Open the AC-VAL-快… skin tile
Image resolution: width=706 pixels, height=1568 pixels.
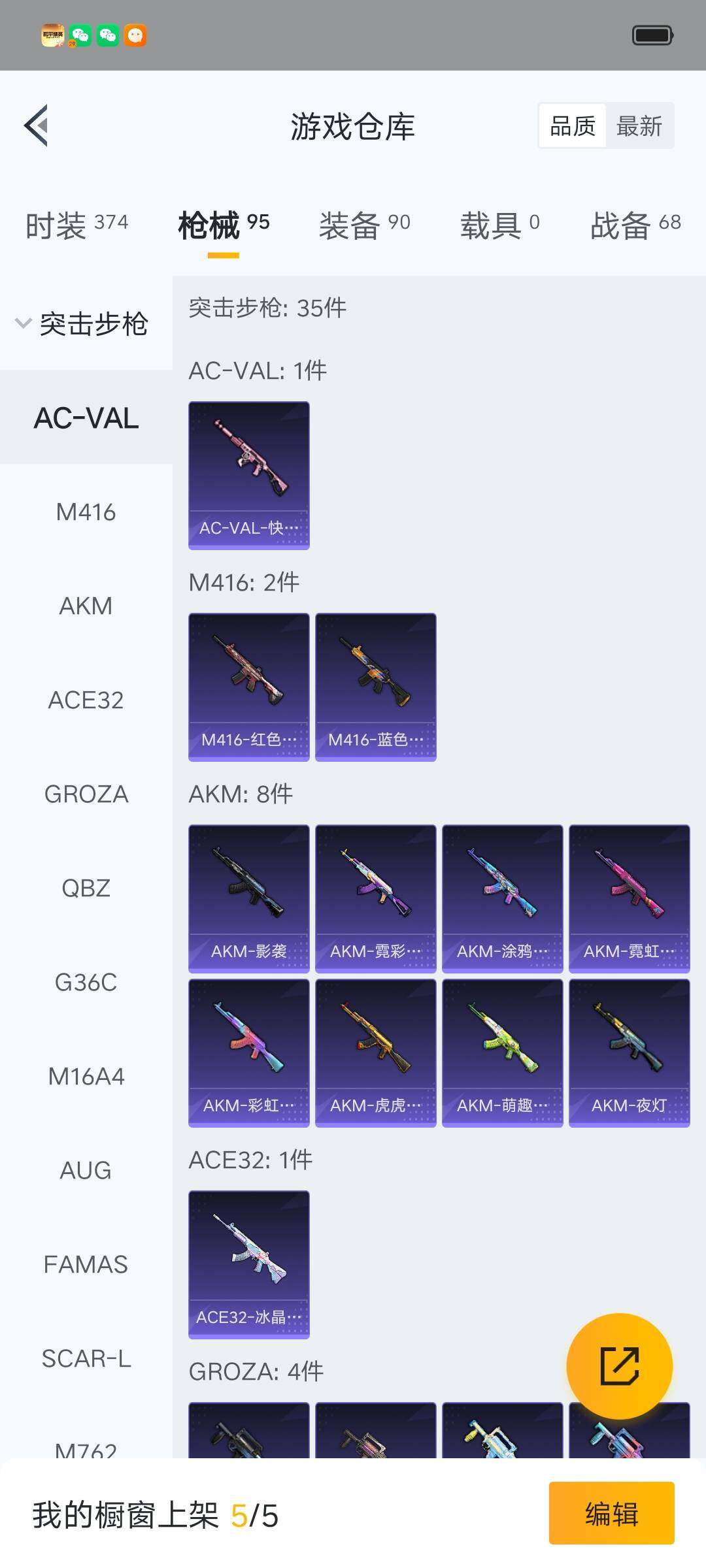point(248,475)
